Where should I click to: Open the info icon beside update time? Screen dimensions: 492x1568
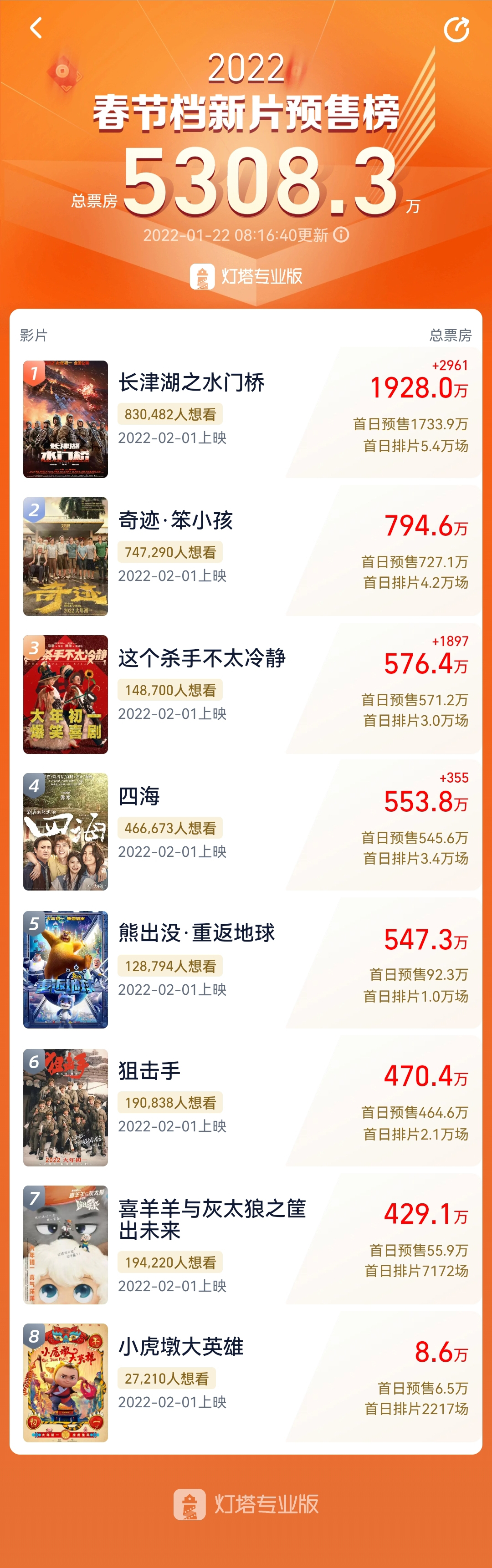click(x=342, y=234)
